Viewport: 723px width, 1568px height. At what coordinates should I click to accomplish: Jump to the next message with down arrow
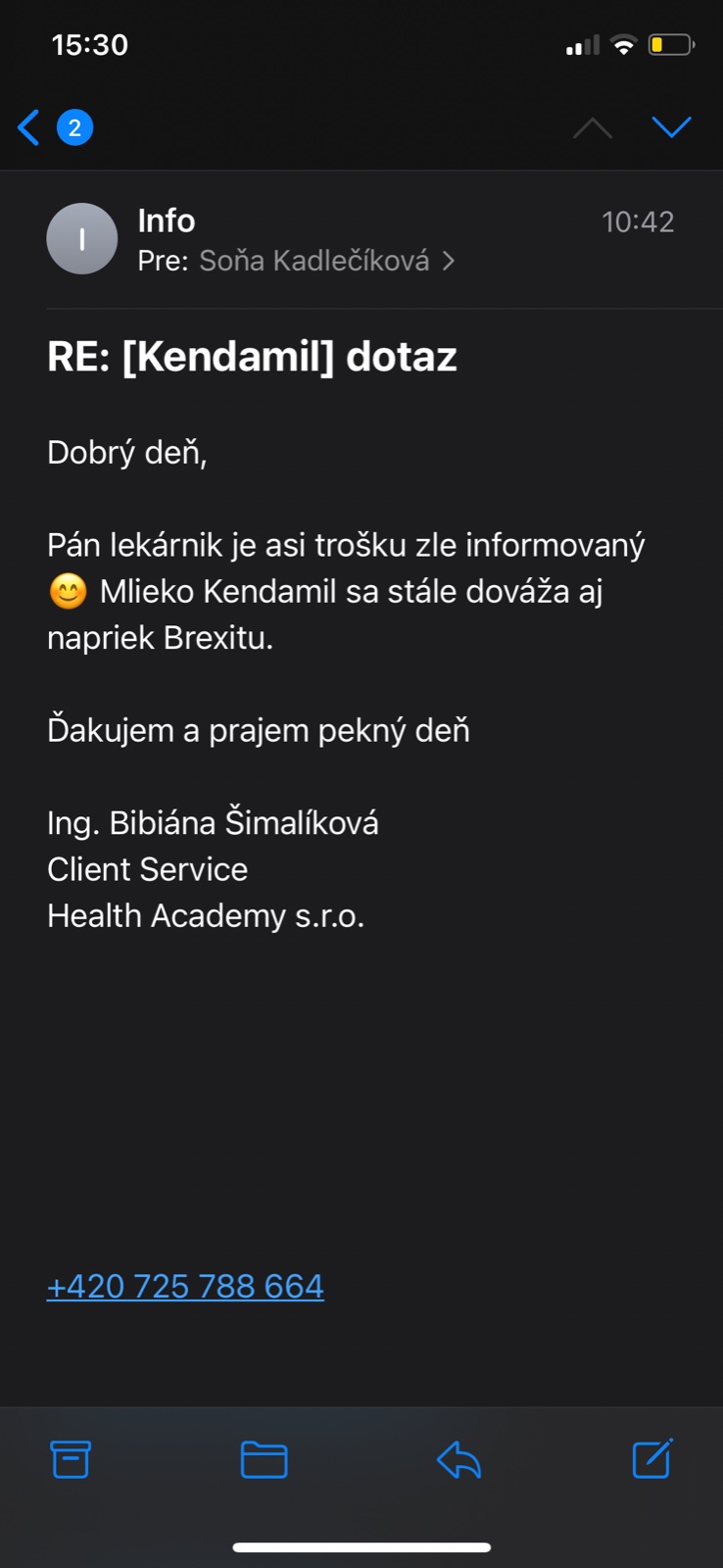[671, 127]
